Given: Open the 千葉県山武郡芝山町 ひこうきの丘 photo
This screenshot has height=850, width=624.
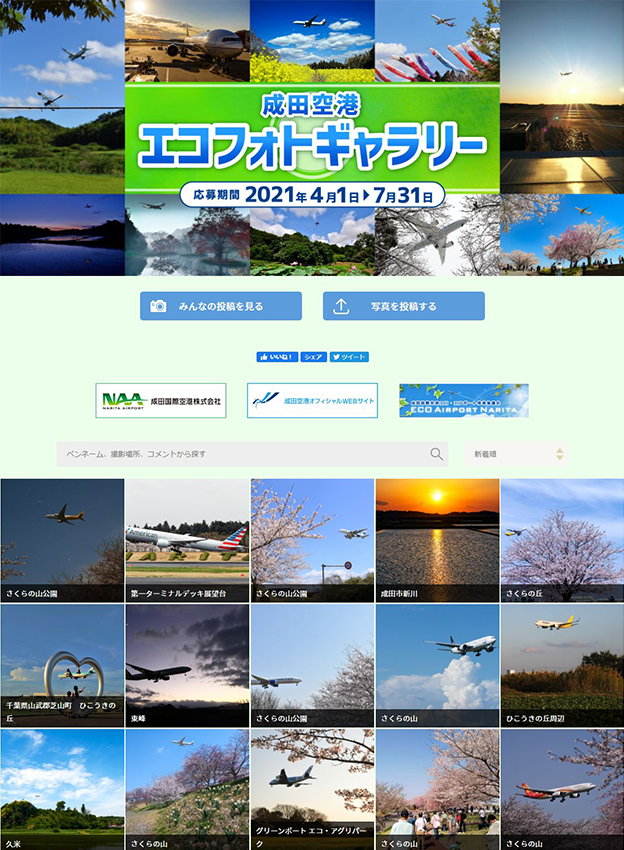Looking at the screenshot, I should [x=62, y=665].
